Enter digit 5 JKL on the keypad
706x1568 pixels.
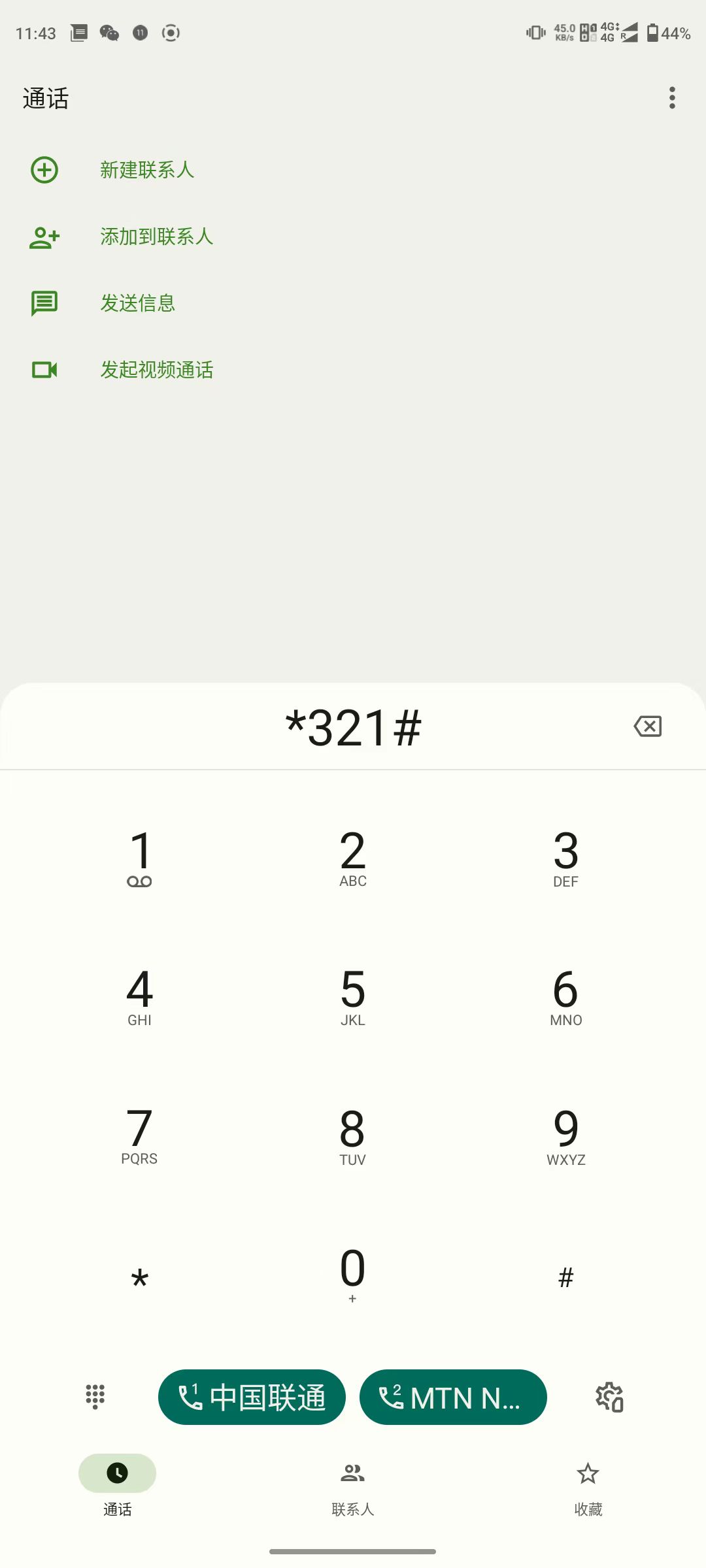click(352, 996)
